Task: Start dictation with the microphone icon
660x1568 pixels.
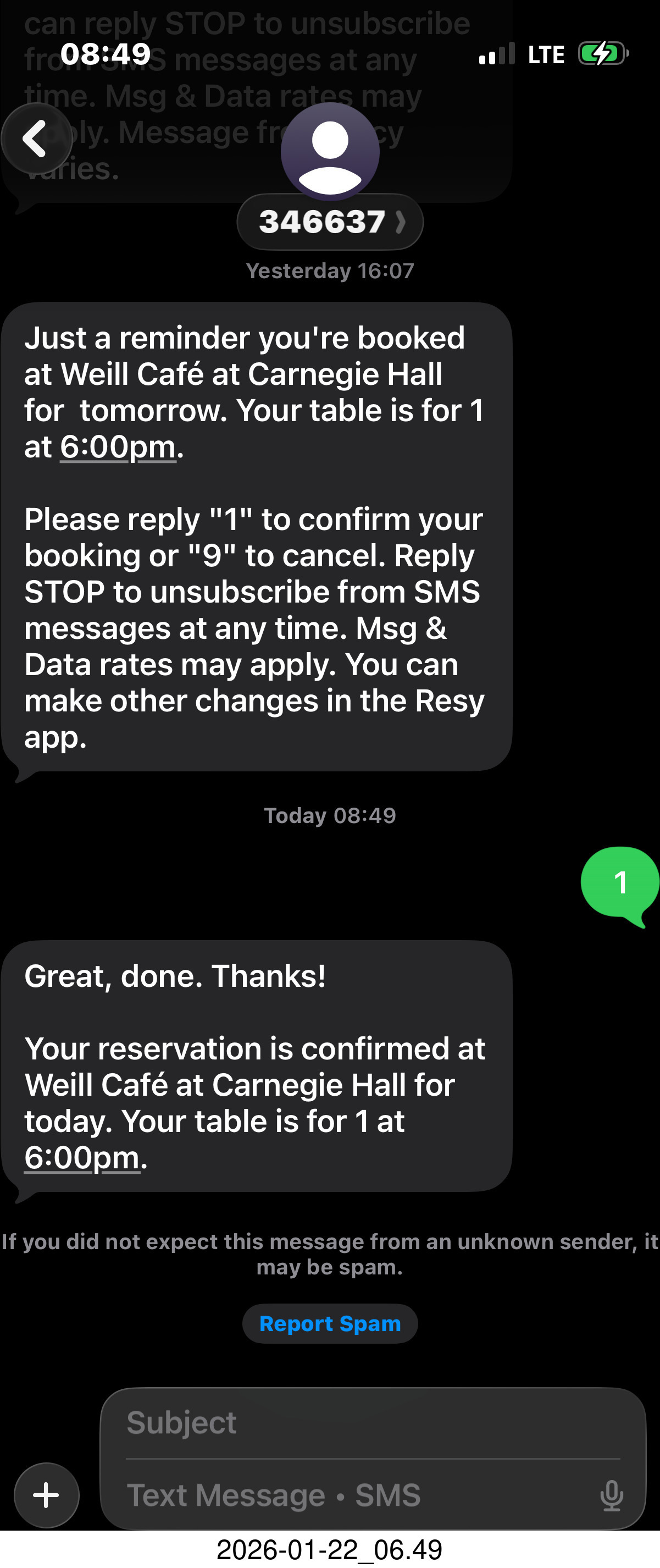Action: [611, 1495]
